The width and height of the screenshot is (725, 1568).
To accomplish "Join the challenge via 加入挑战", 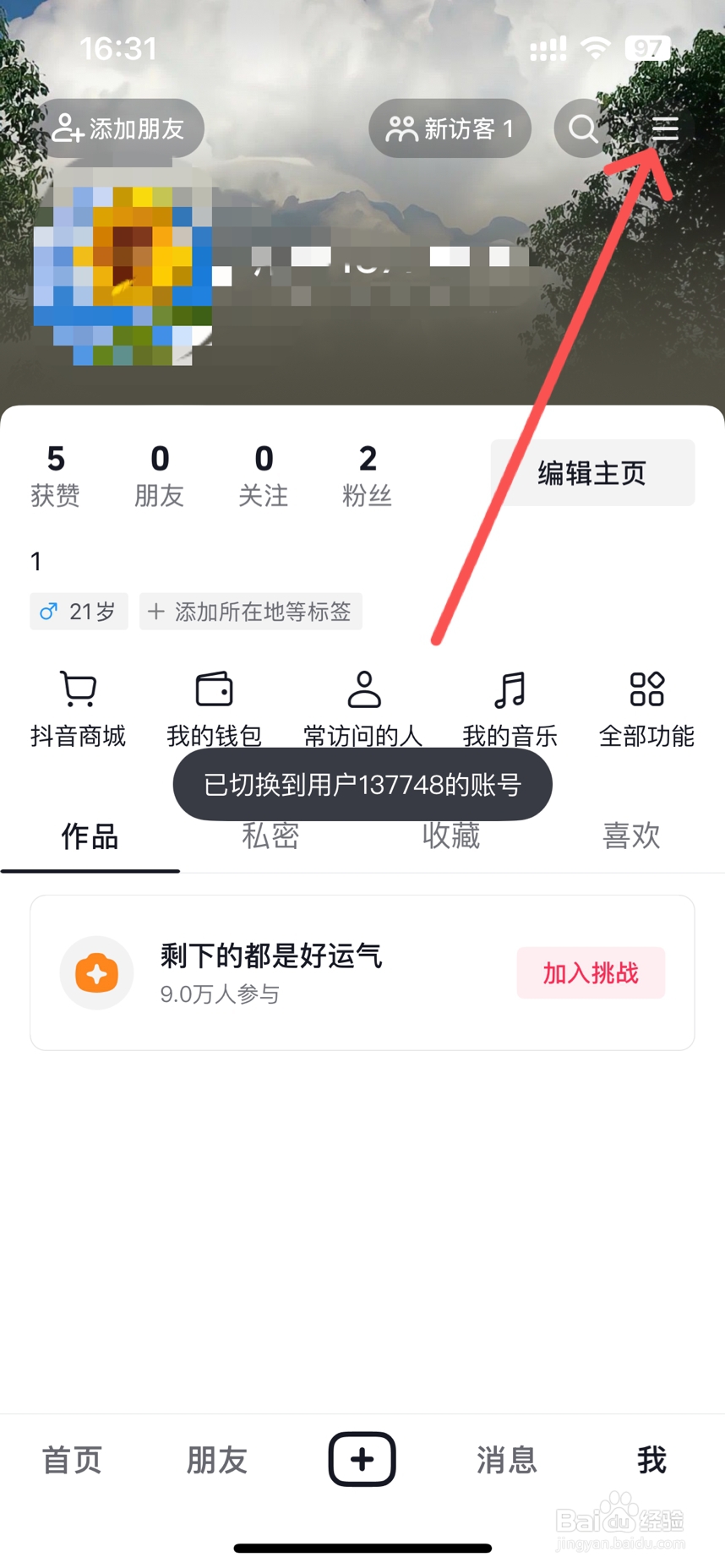I will click(x=590, y=972).
